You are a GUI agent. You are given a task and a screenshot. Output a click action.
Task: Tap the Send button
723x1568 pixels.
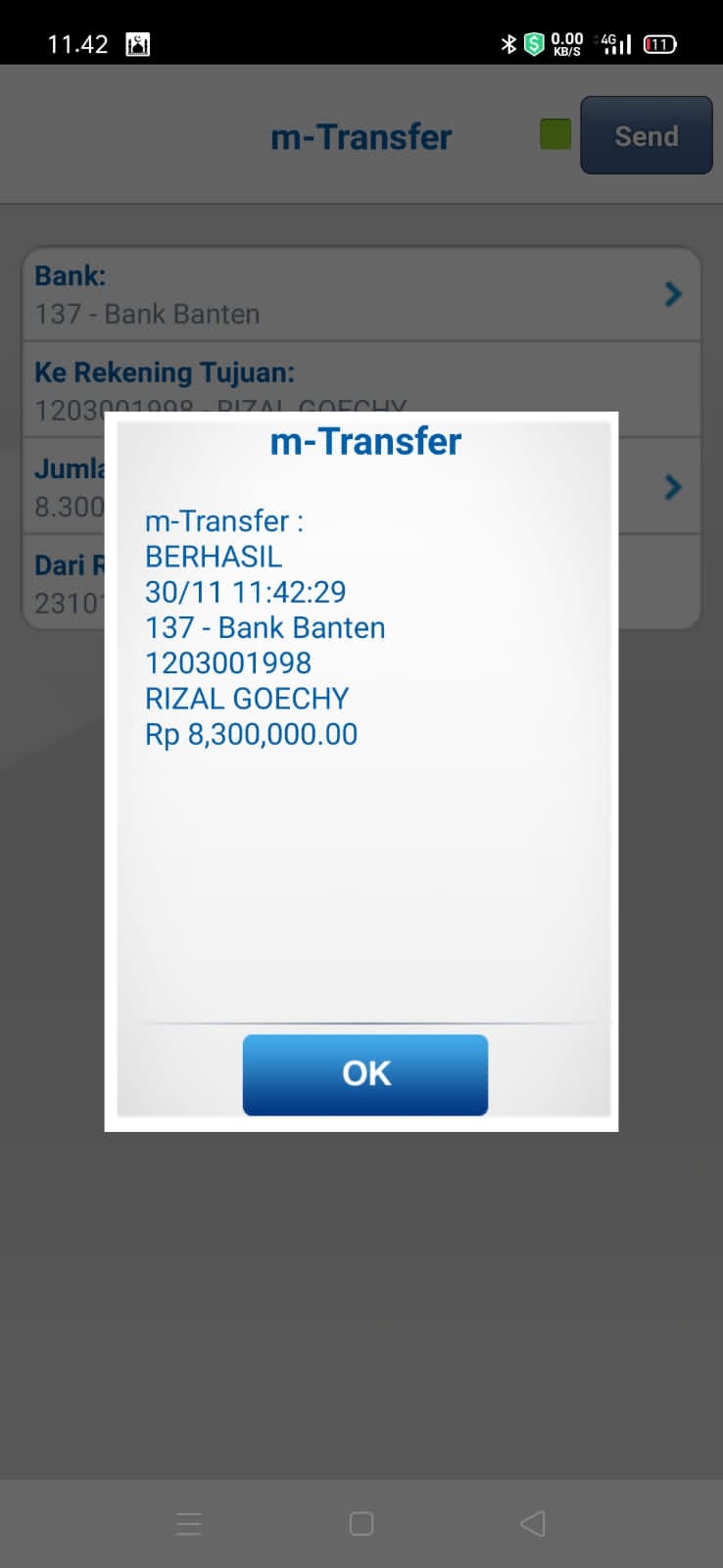pos(646,135)
